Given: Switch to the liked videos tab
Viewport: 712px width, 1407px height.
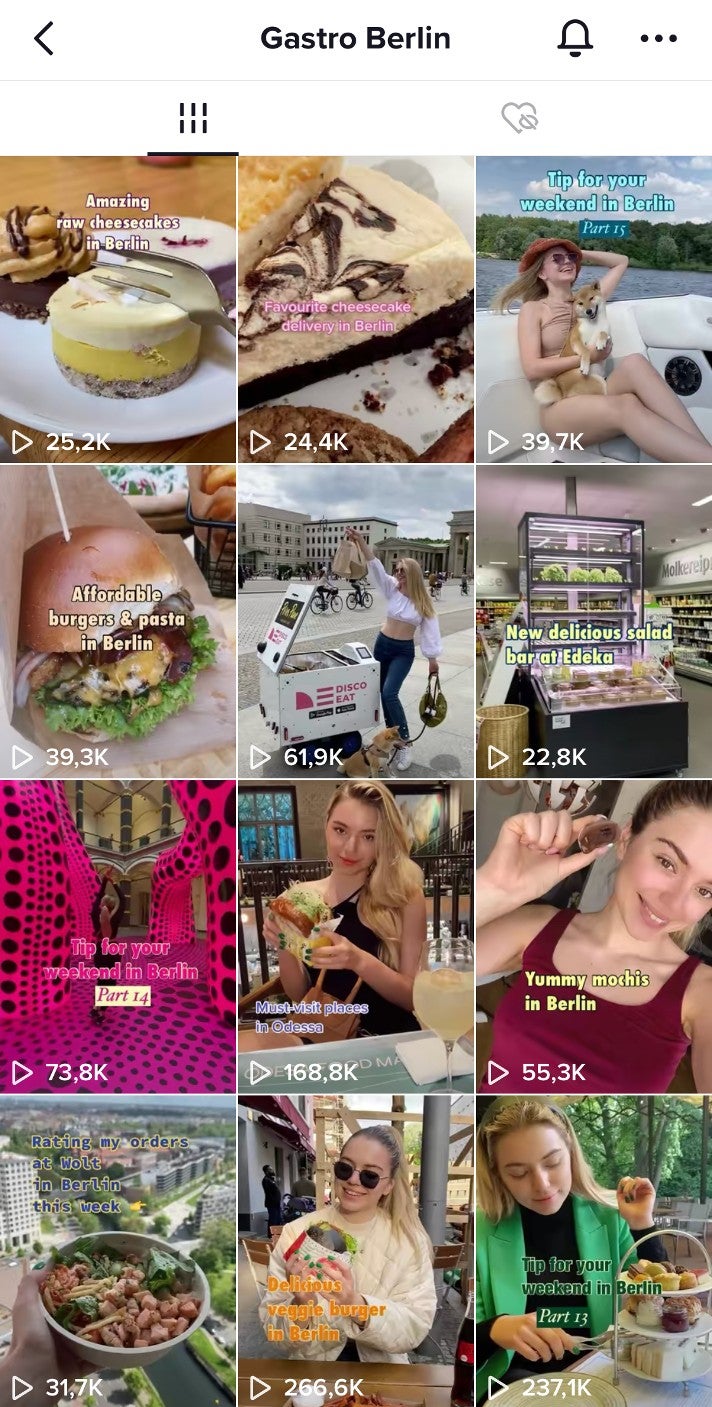Looking at the screenshot, I should click(520, 119).
